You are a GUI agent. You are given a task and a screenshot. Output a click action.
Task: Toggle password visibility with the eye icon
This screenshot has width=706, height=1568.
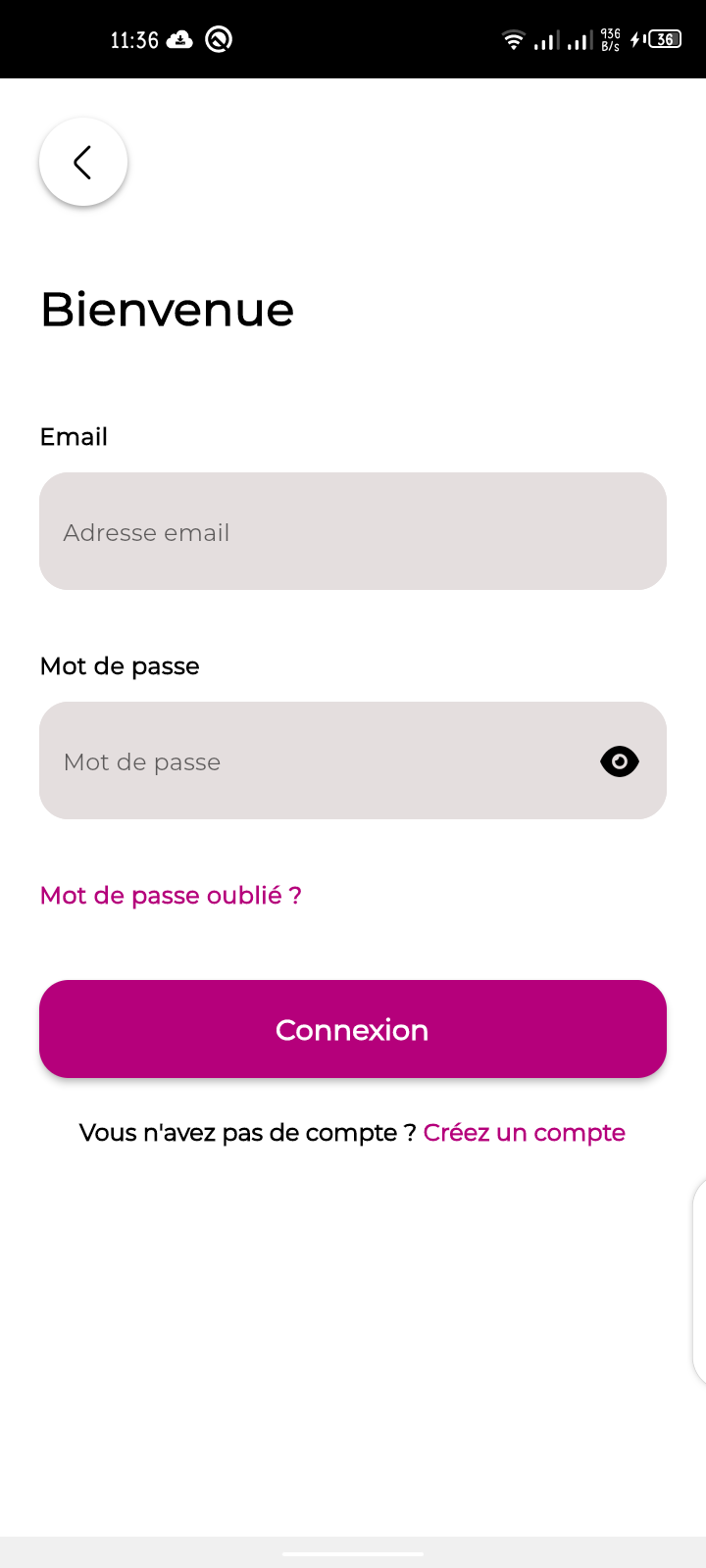(x=620, y=761)
